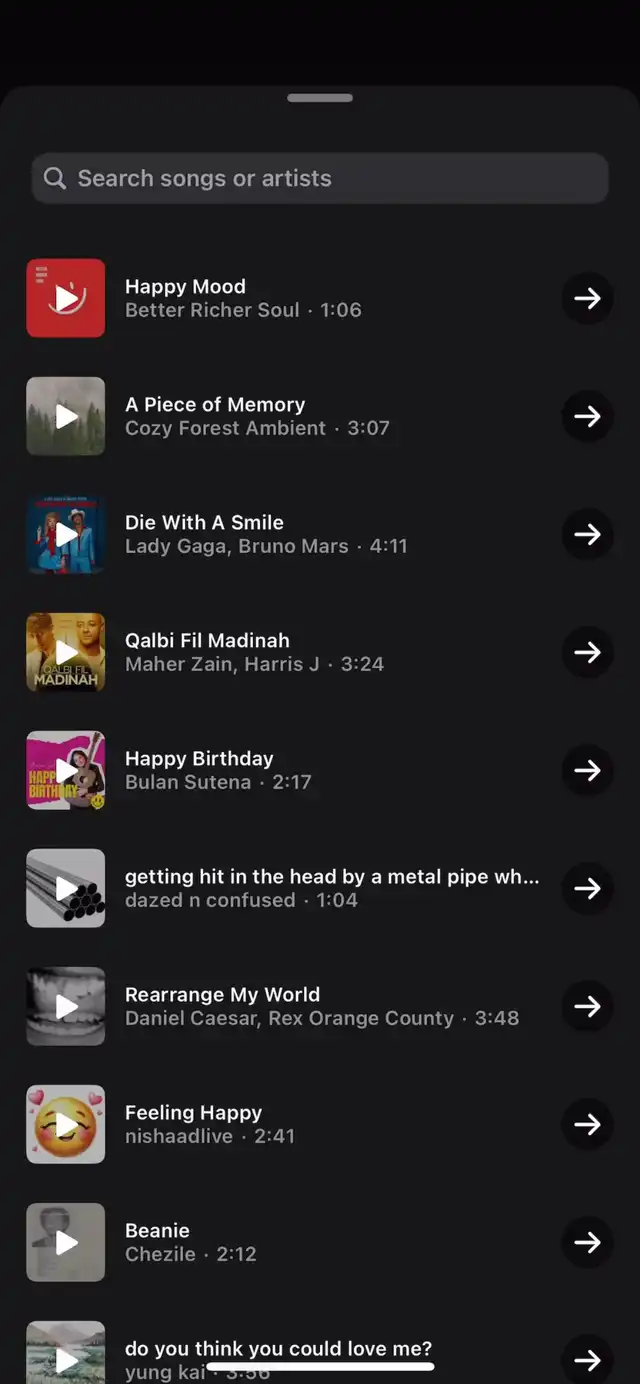This screenshot has width=640, height=1384.
Task: Play the metal pipe sound preview
Action: pos(66,888)
